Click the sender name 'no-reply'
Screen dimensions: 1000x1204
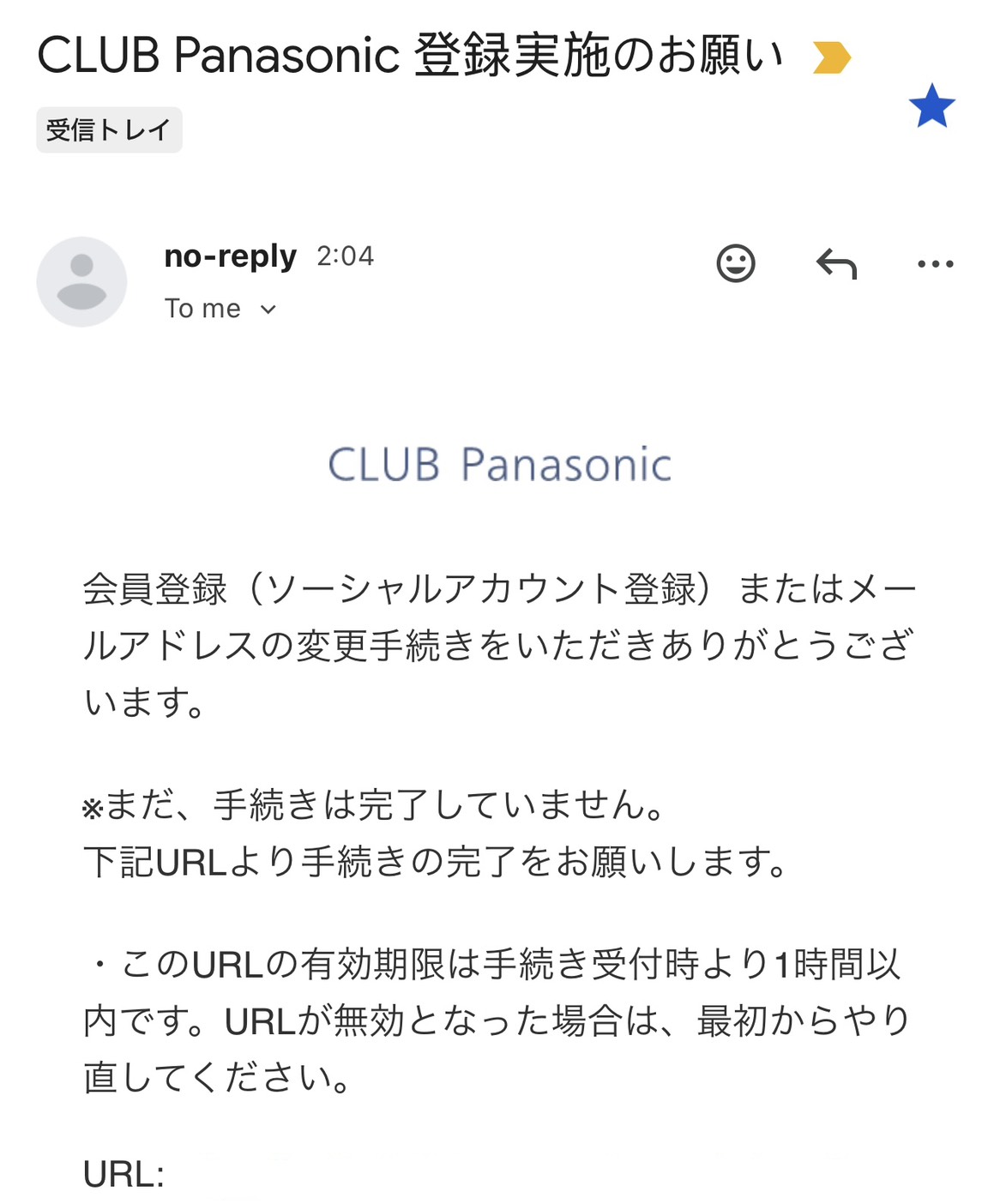click(x=229, y=256)
